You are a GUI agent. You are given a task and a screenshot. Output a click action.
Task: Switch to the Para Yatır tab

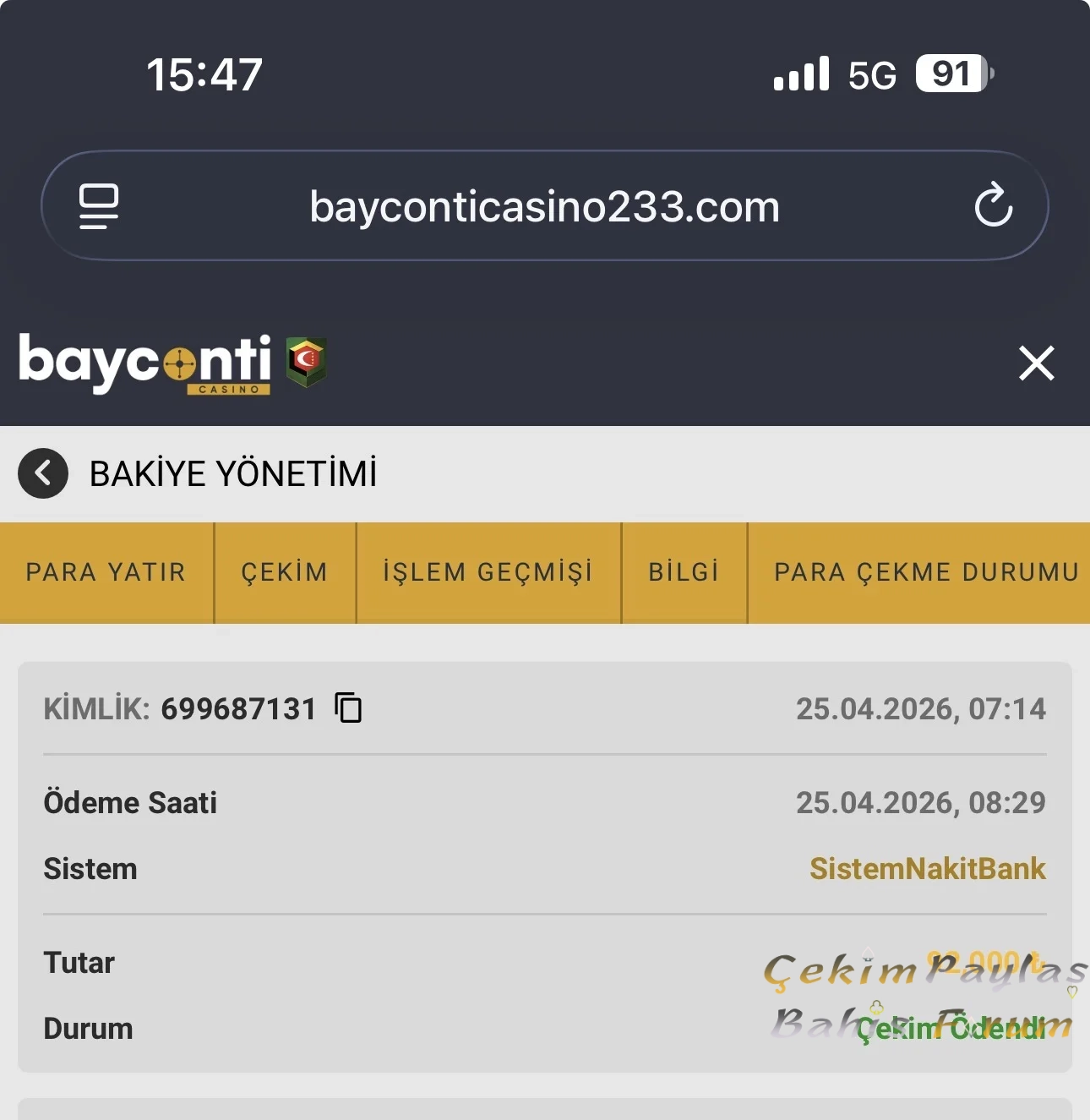tap(106, 572)
